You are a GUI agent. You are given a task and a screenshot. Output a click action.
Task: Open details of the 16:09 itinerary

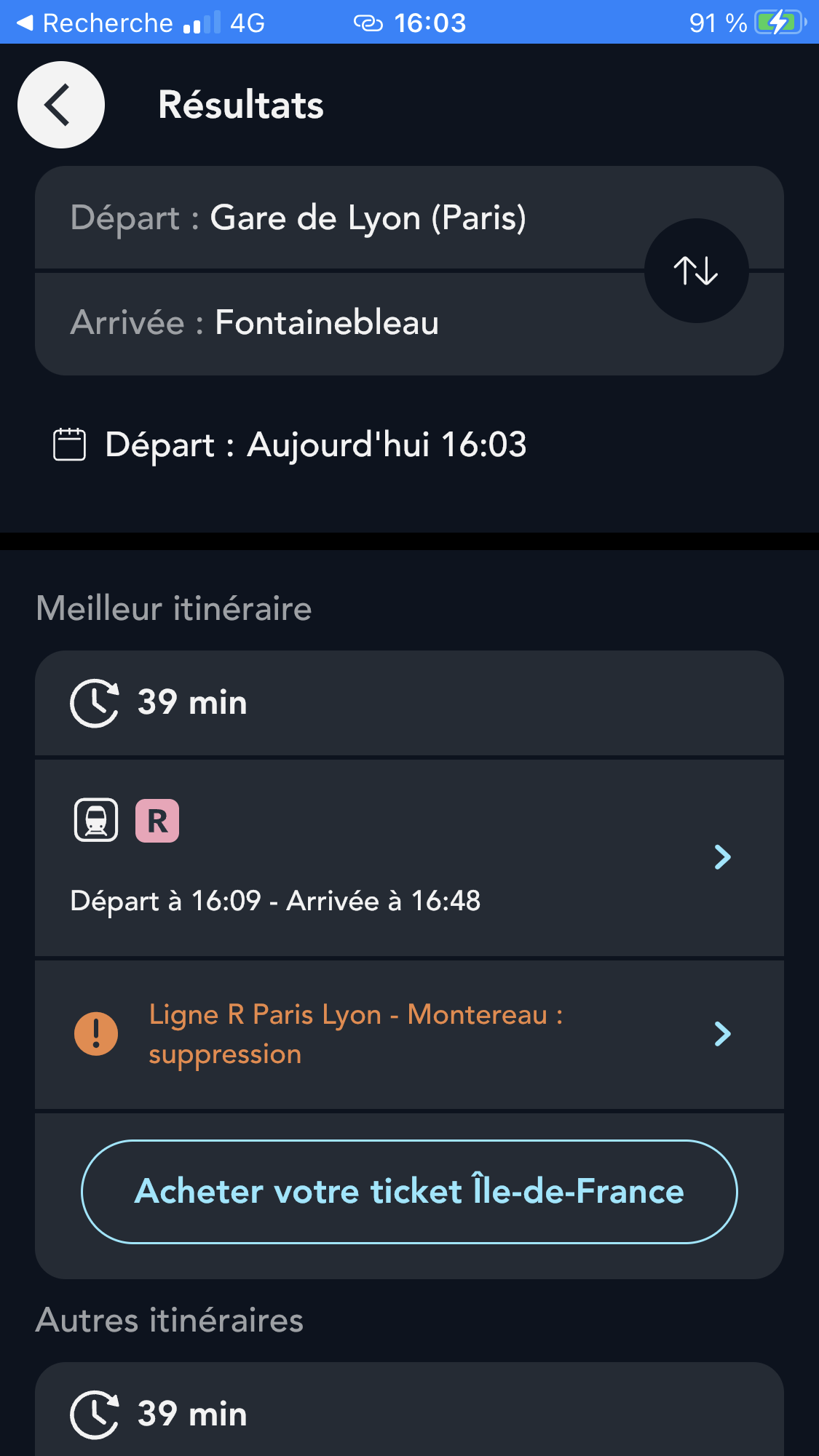point(722,857)
